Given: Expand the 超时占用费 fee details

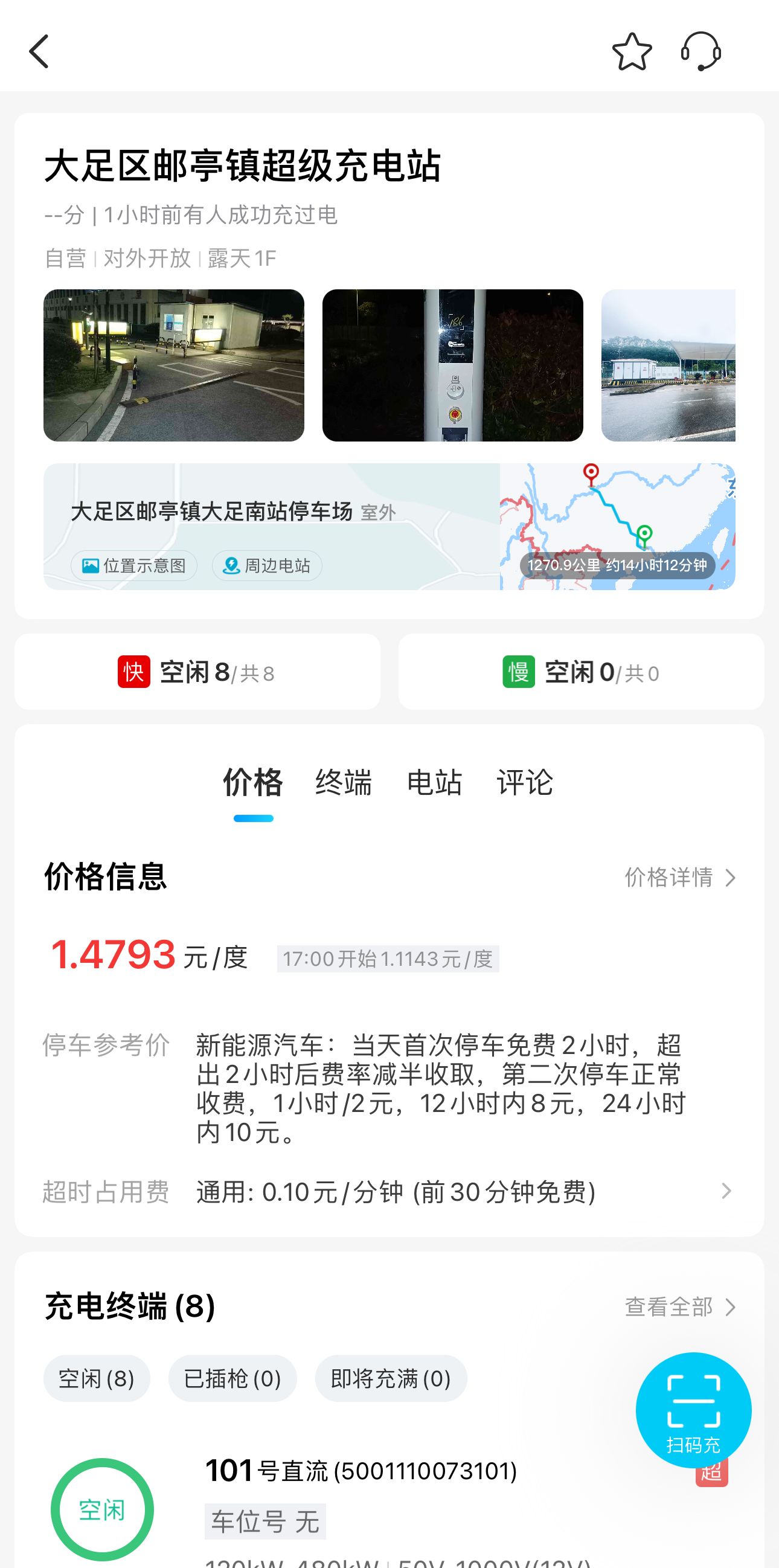Looking at the screenshot, I should pyautogui.click(x=725, y=1191).
